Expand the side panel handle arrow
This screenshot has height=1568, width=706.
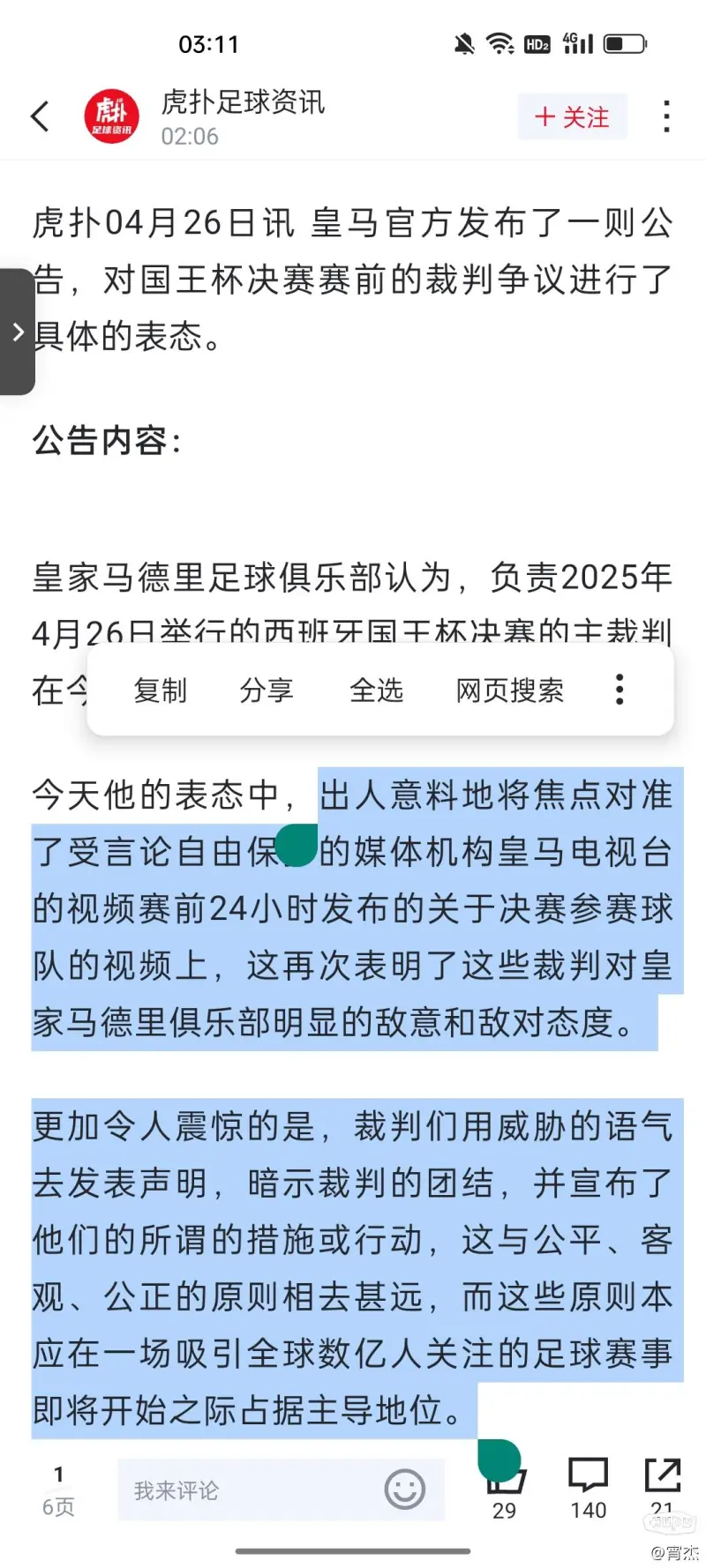pos(18,332)
